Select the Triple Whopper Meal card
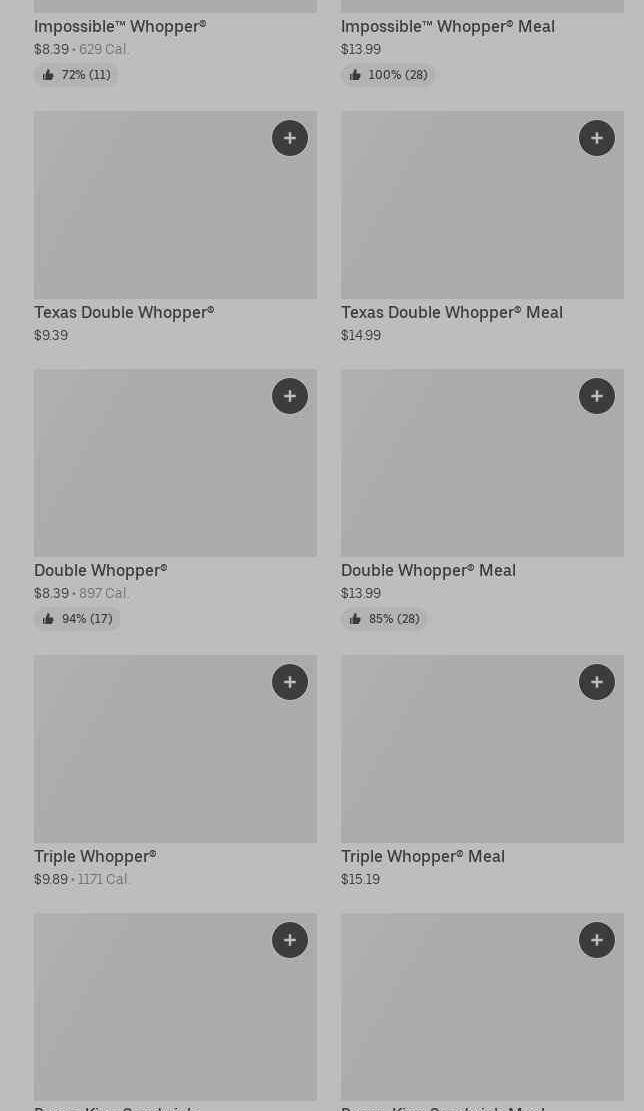Viewport: 644px width, 1111px height. pos(482,772)
